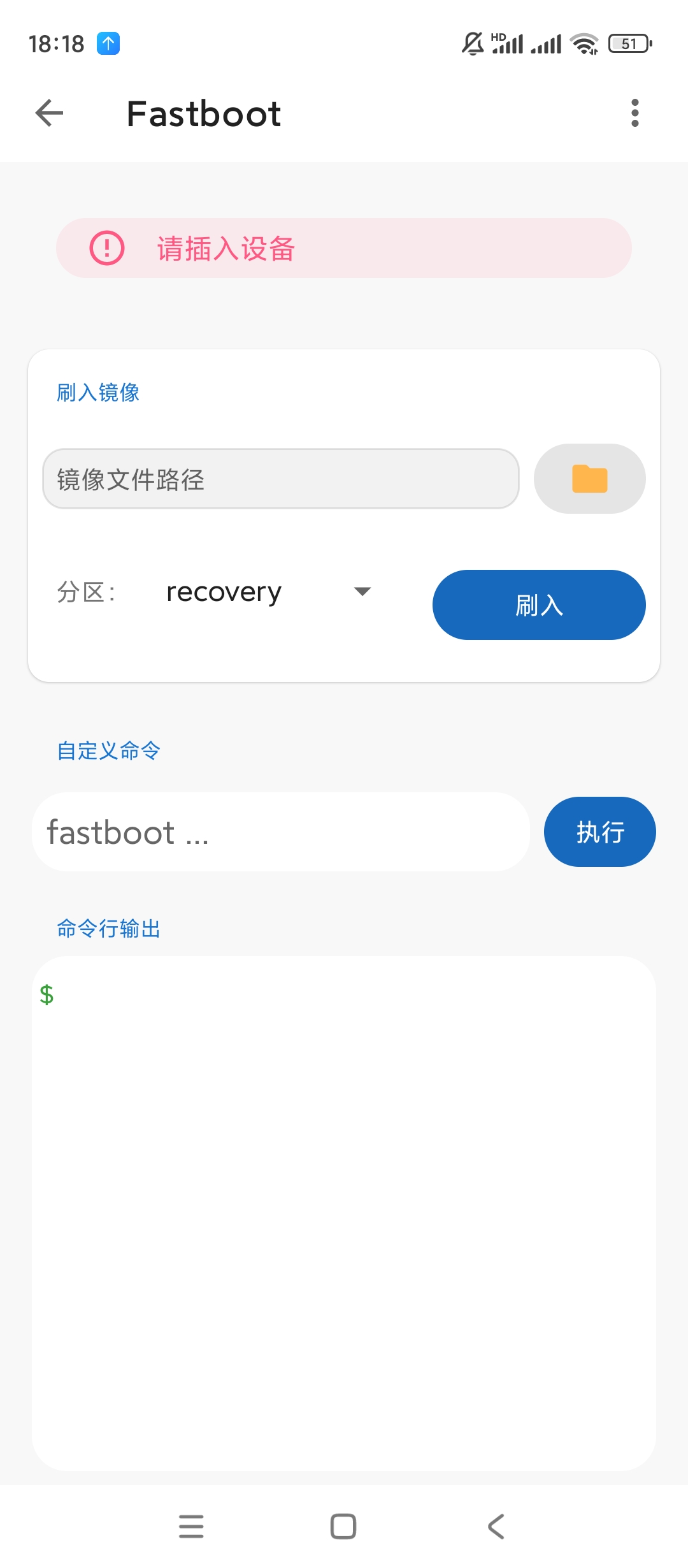Run the command with the 执行 button
Viewport: 688px width, 1568px height.
[599, 832]
